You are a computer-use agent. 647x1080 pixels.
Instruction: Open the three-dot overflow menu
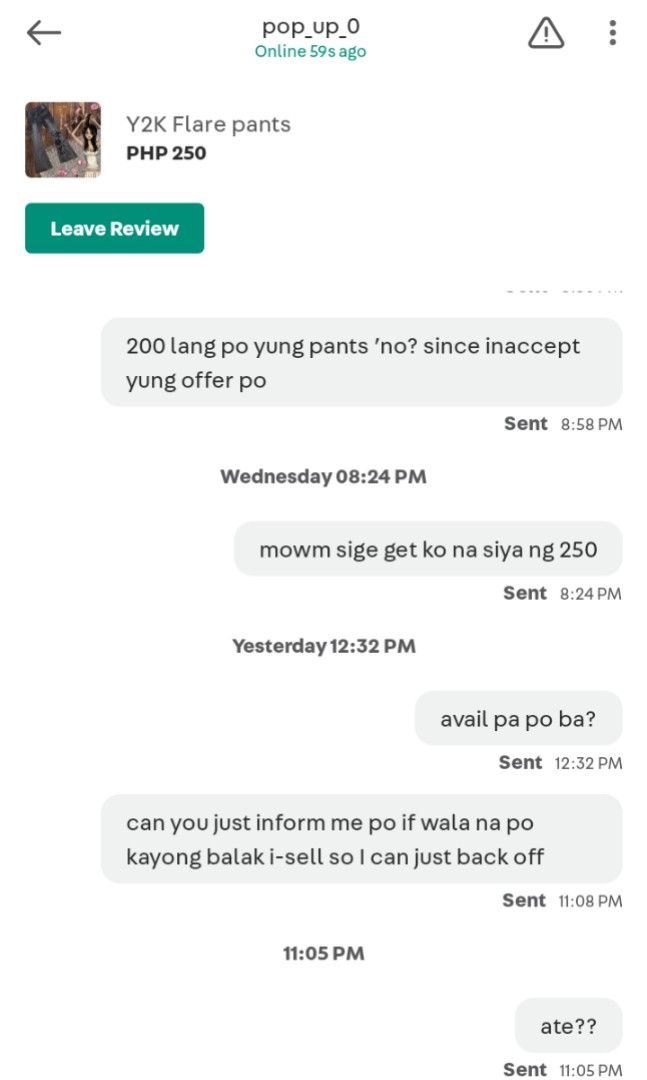[x=612, y=32]
